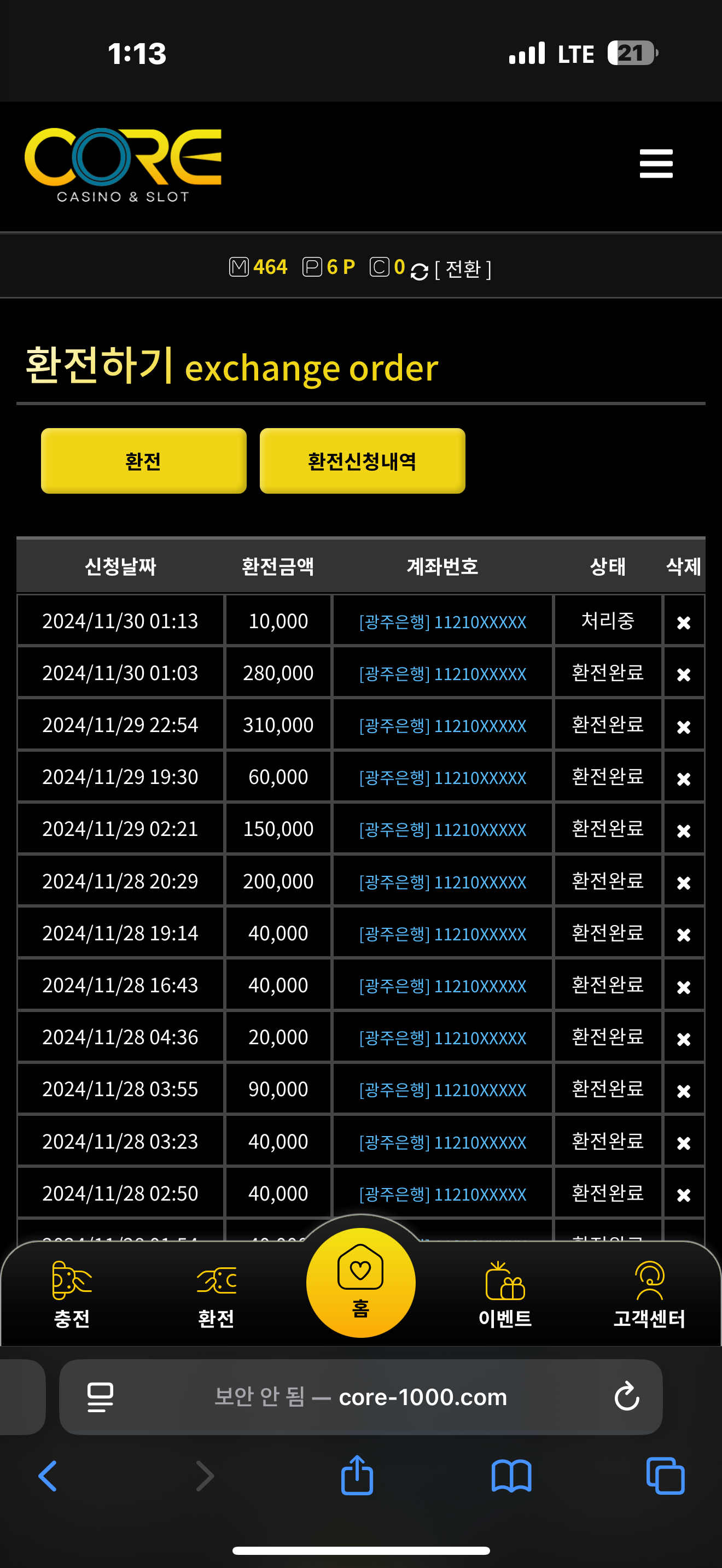This screenshot has width=722, height=1568.
Task: Select the yellow 환전 button
Action: coord(143,461)
